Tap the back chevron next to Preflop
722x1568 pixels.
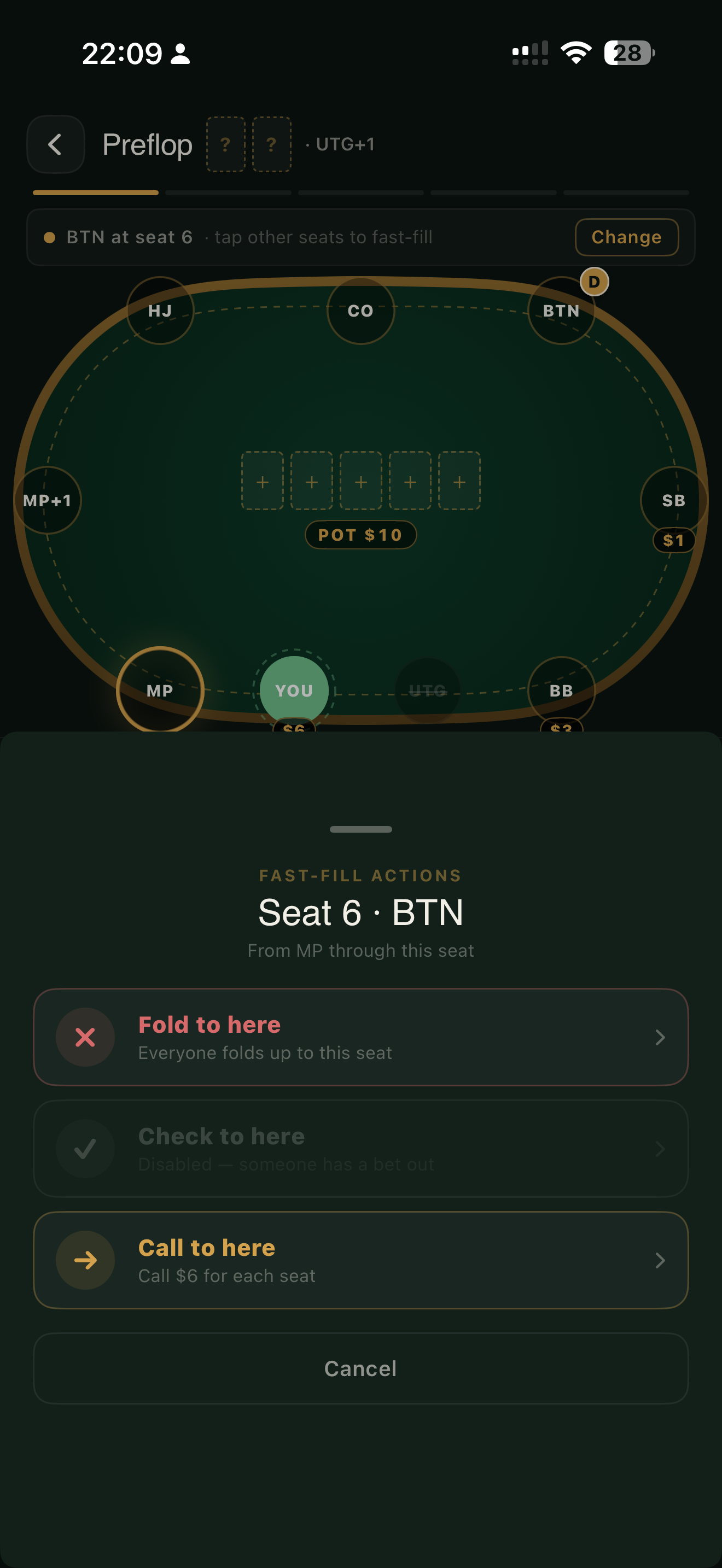click(x=55, y=145)
